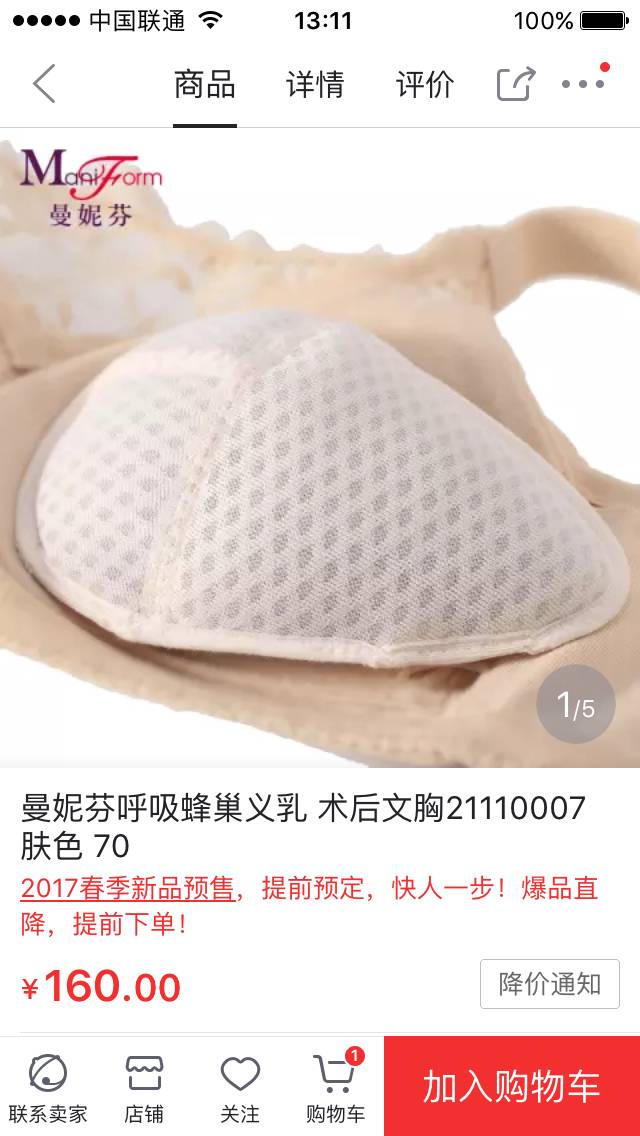Image resolution: width=640 pixels, height=1136 pixels.
Task: Open the three-dot overflow menu
Action: click(x=583, y=84)
